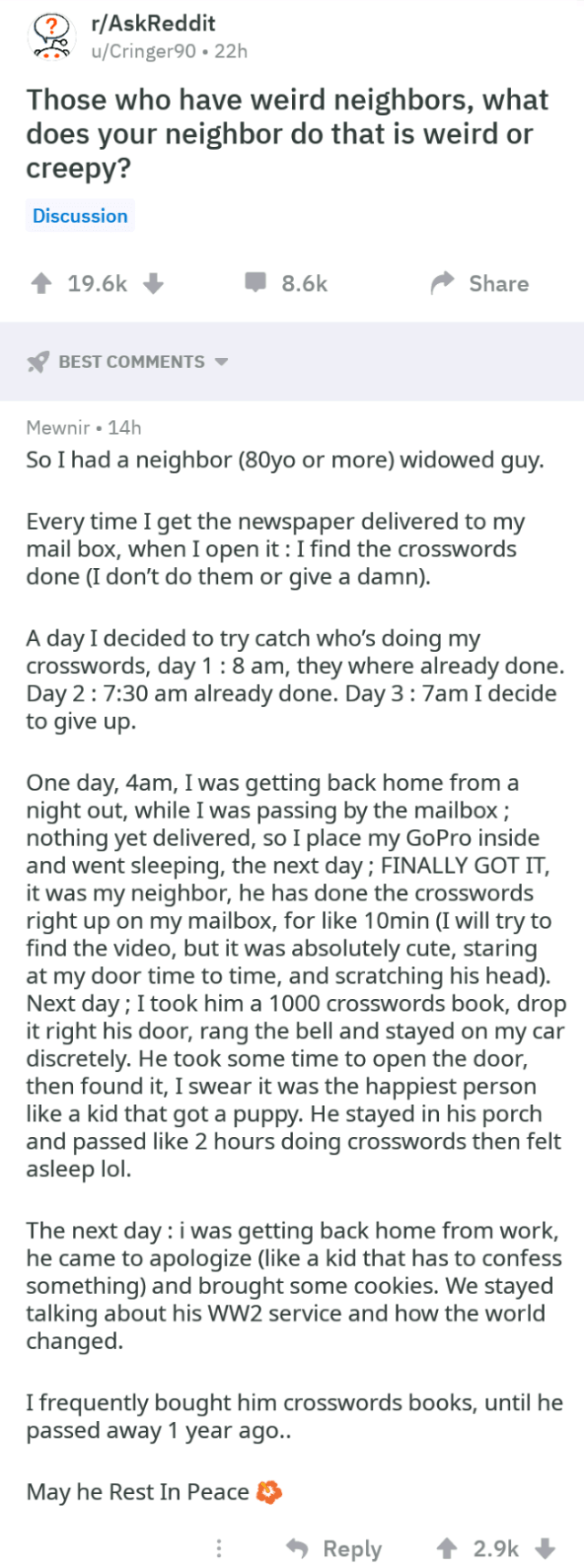This screenshot has height=1568, width=584.
Task: Change the Best Comments sort order
Action: point(128,362)
